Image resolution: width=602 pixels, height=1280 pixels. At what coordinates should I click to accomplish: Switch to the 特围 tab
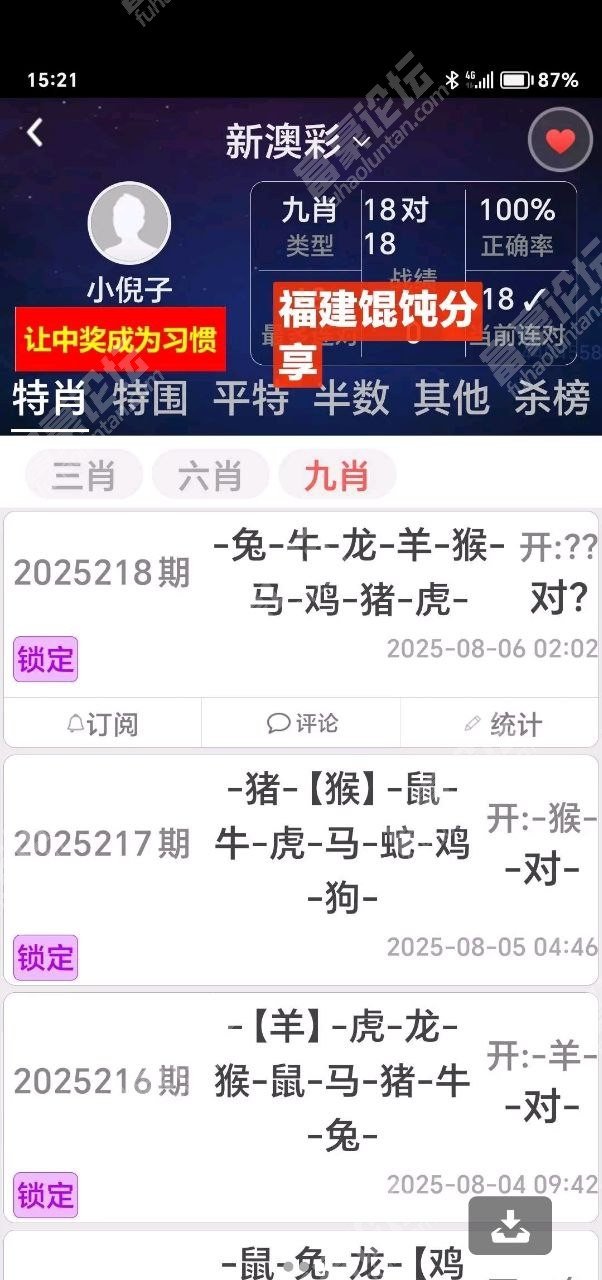coord(150,398)
